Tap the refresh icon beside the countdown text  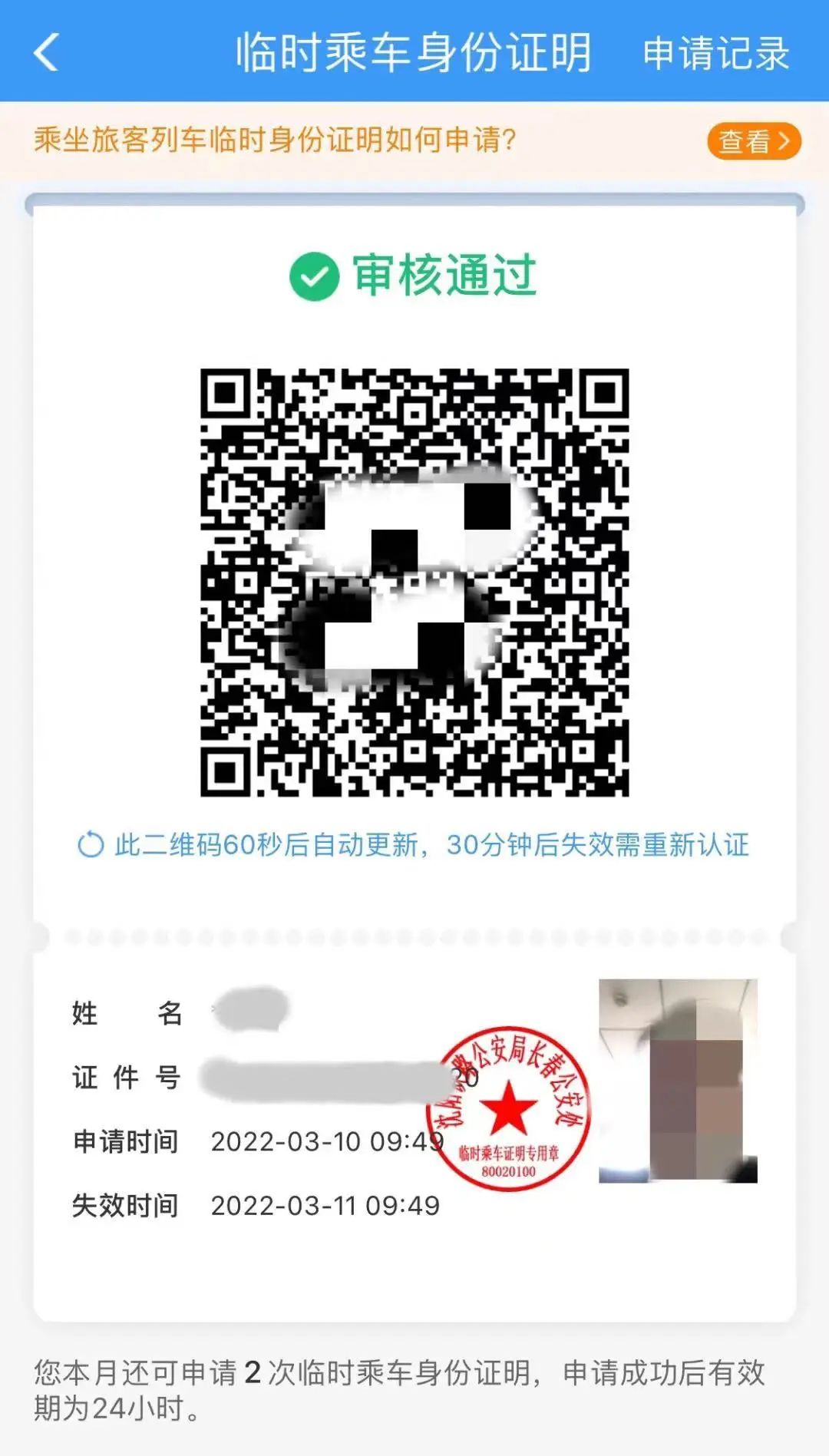pyautogui.click(x=90, y=846)
